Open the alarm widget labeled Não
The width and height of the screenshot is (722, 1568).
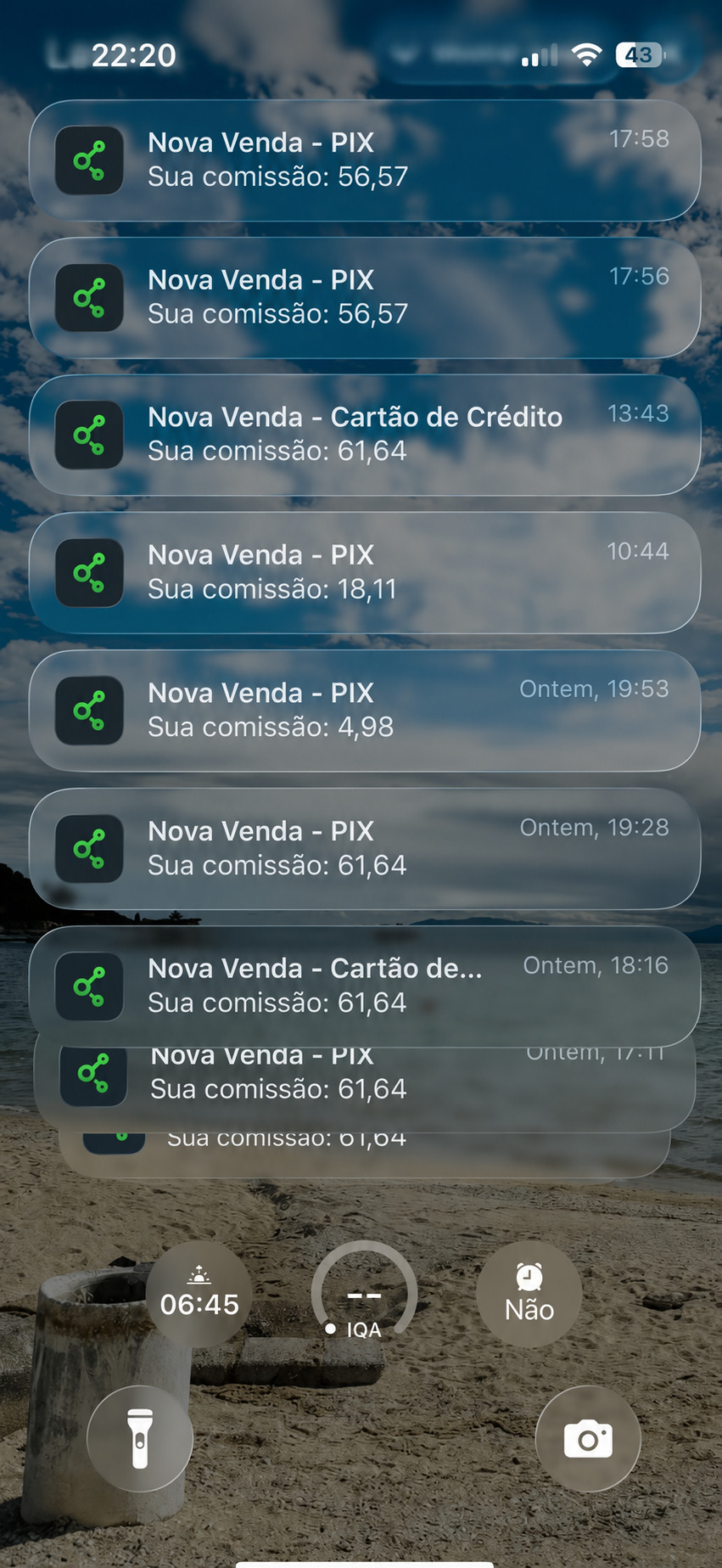point(529,1294)
